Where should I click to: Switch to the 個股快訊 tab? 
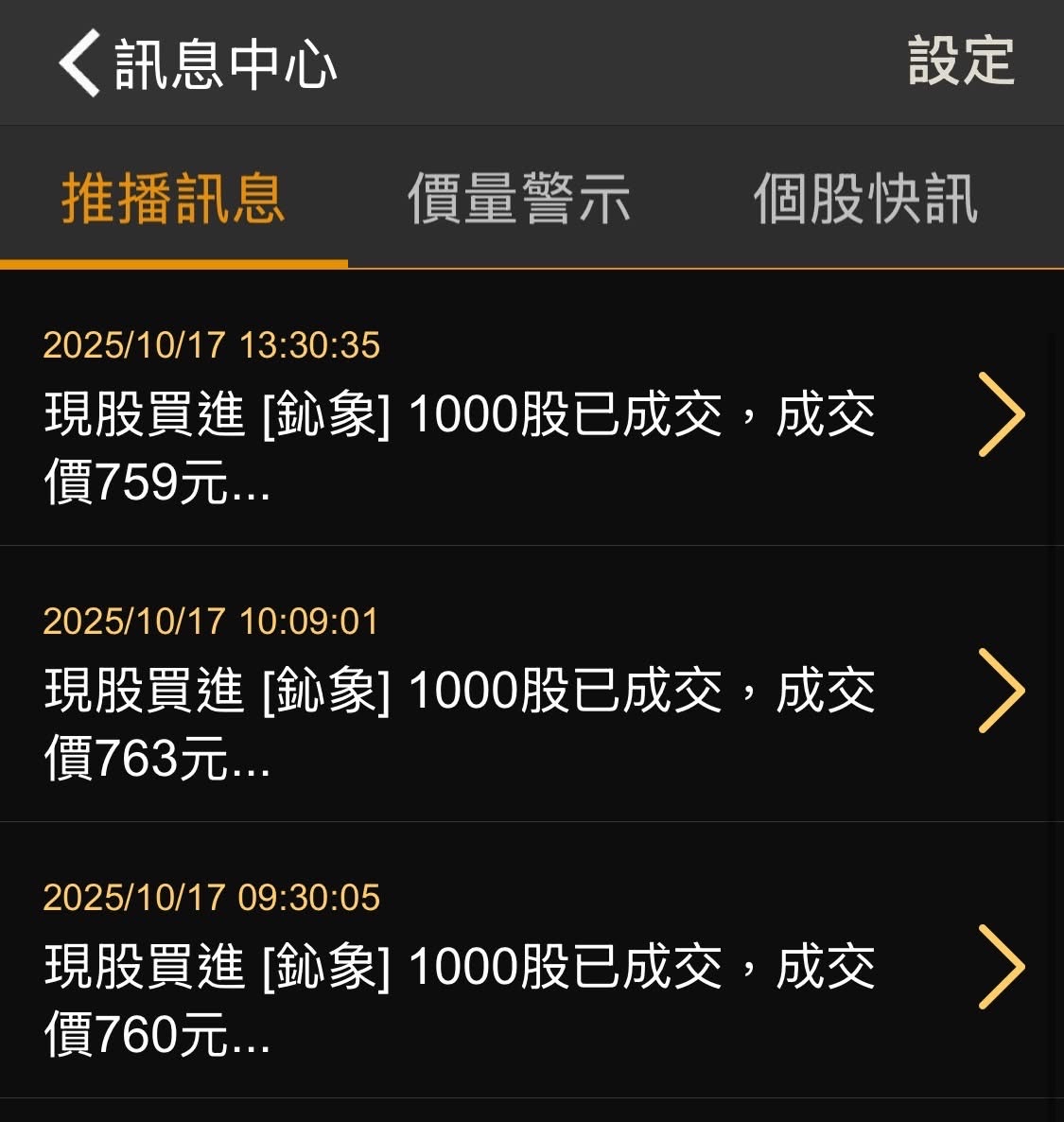click(865, 199)
